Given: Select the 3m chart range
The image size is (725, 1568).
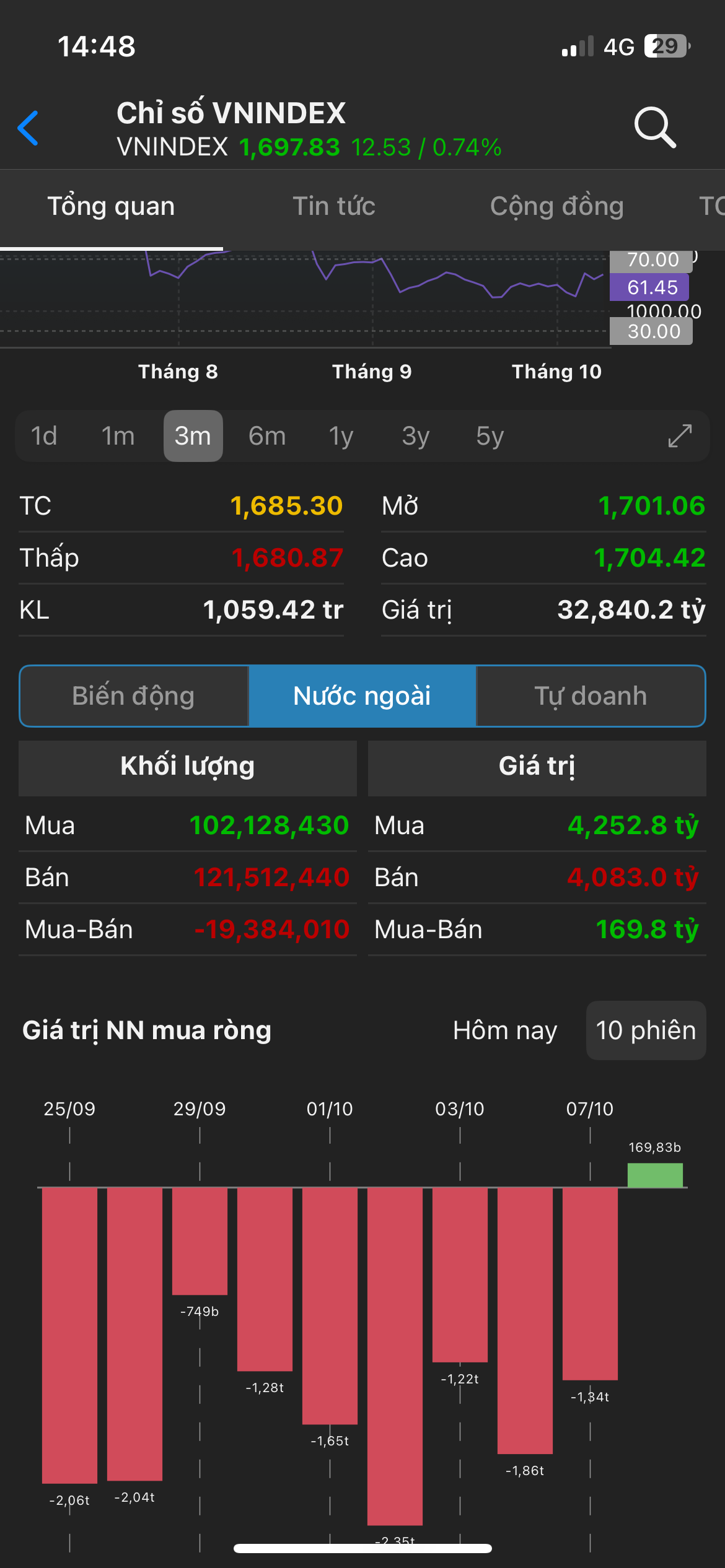Looking at the screenshot, I should pos(193,436).
